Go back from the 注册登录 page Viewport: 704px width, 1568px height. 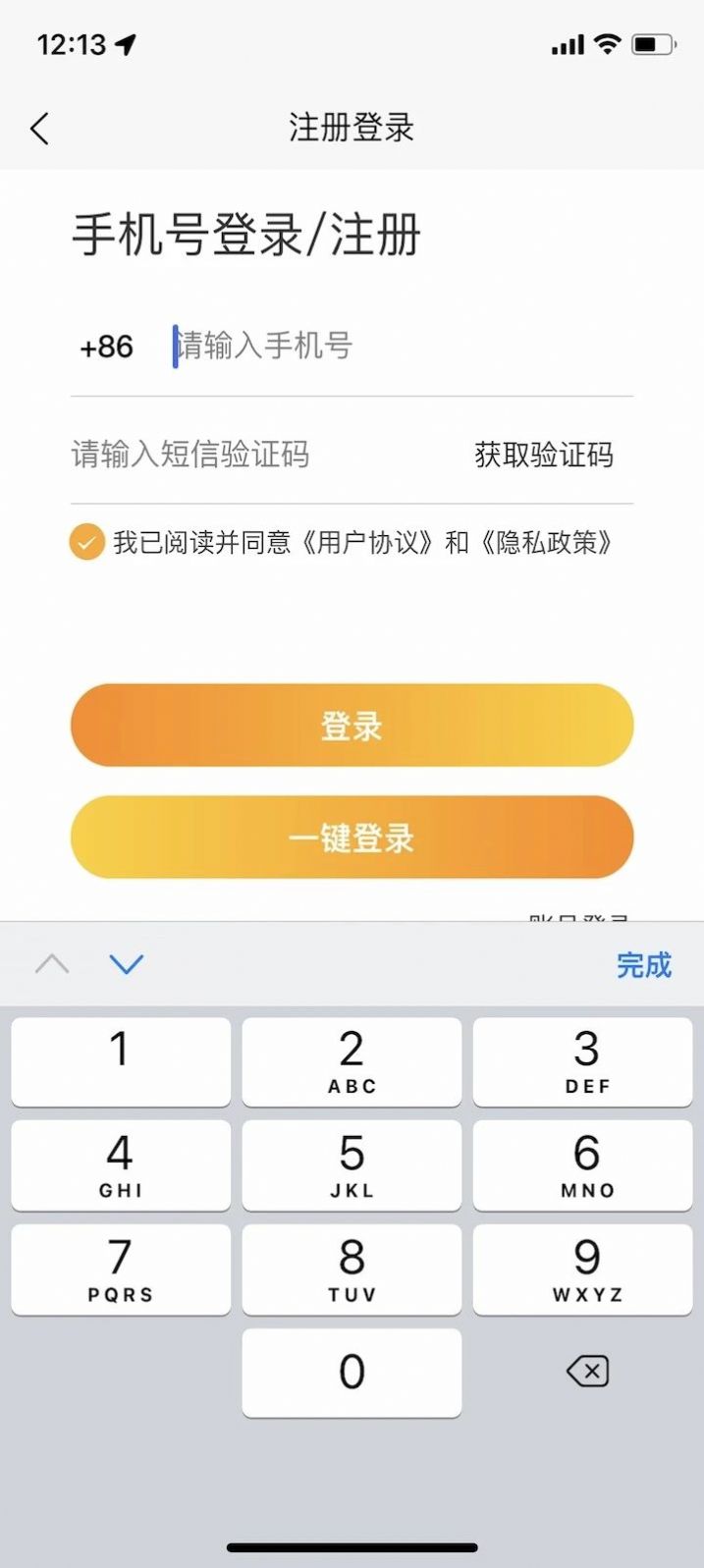40,129
